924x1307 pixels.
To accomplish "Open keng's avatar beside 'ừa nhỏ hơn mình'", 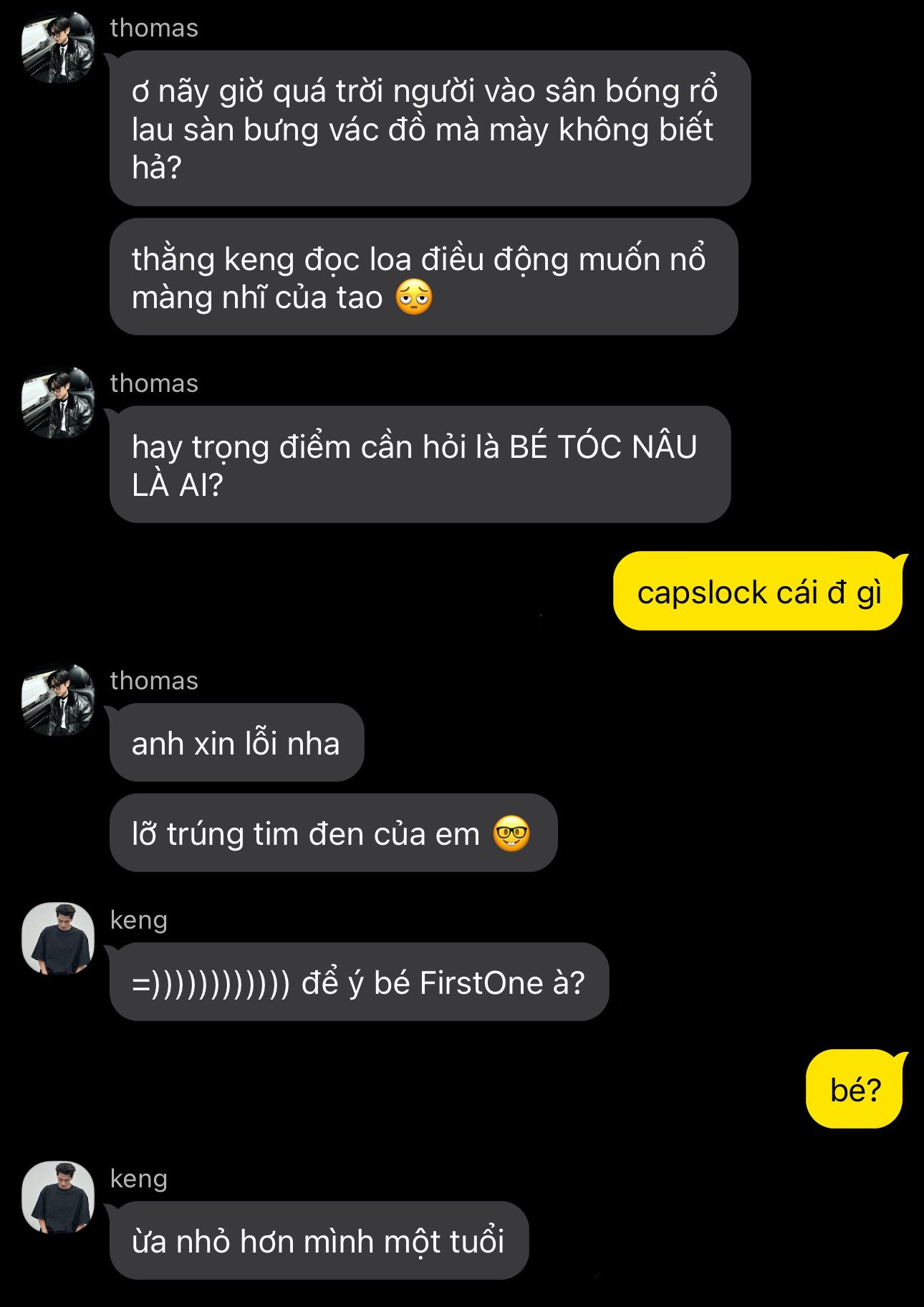I will click(58, 1197).
